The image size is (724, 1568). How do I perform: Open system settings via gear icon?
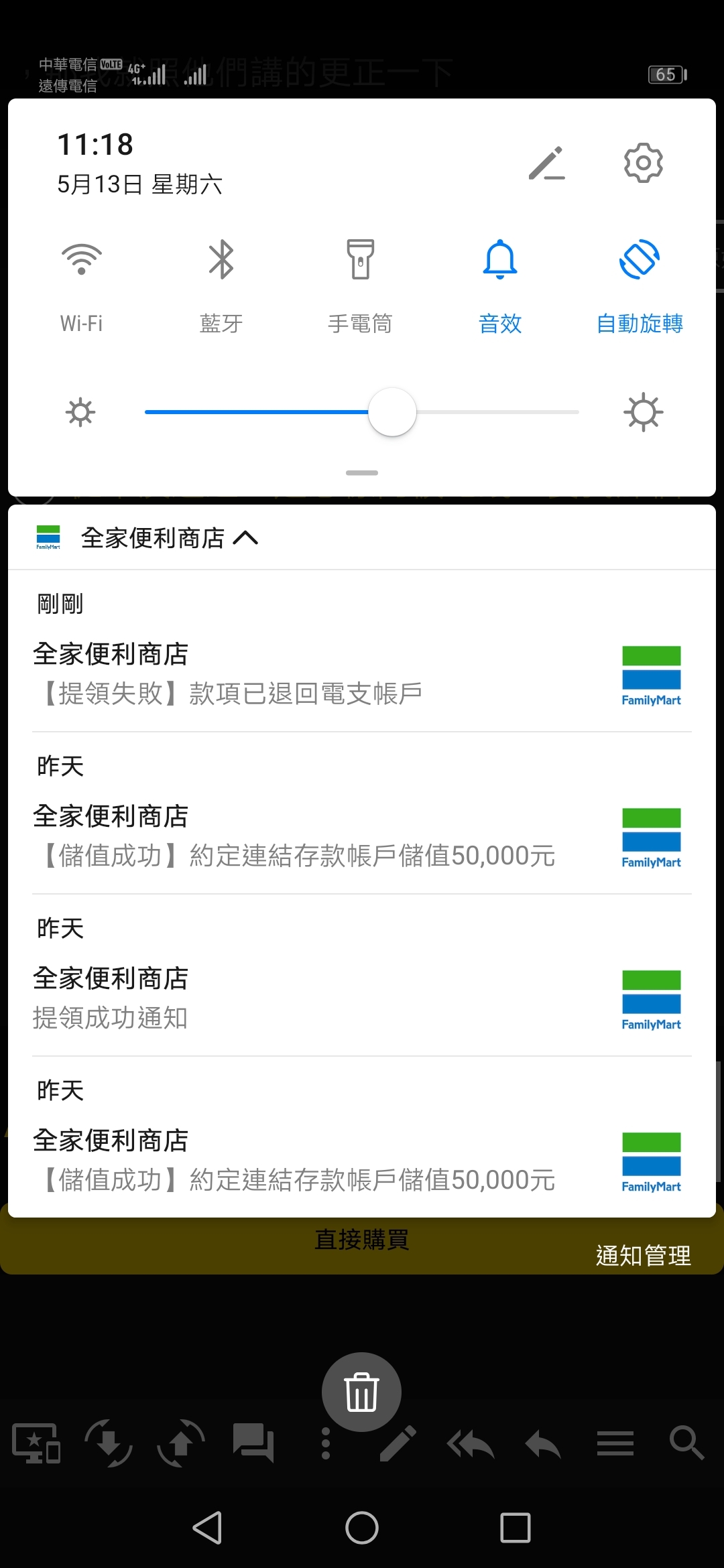click(x=643, y=163)
